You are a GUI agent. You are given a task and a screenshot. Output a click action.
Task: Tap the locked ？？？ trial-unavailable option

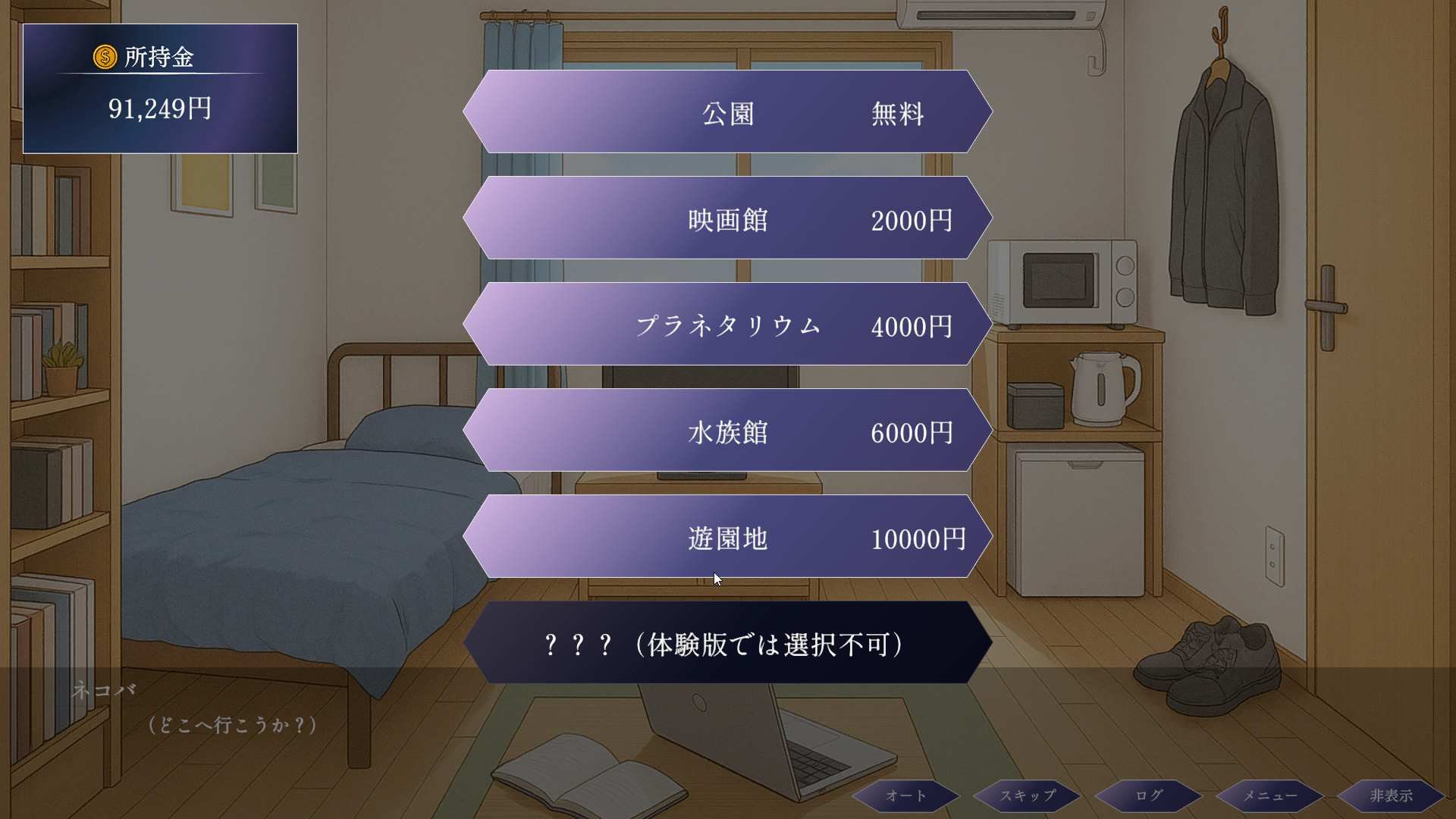pos(727,643)
